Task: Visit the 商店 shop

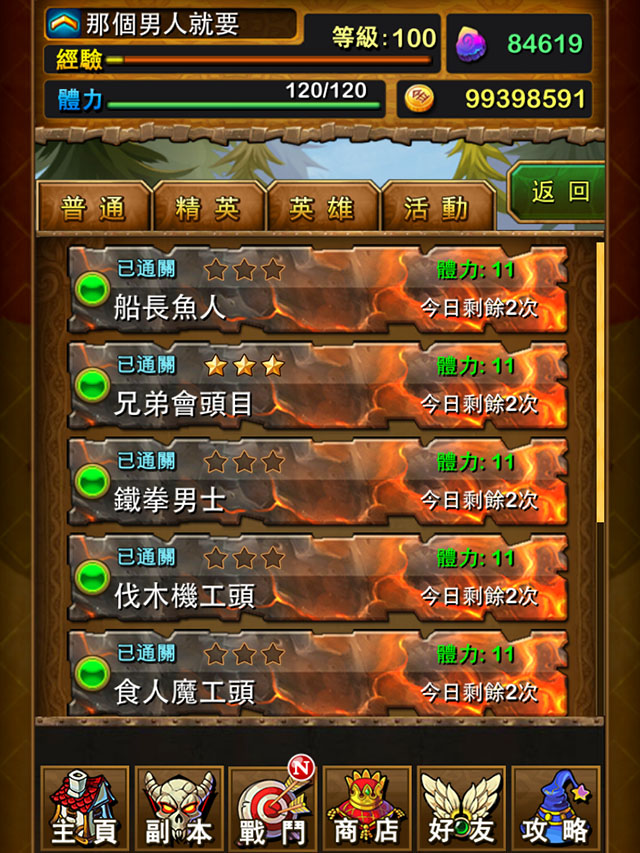Action: [367, 808]
